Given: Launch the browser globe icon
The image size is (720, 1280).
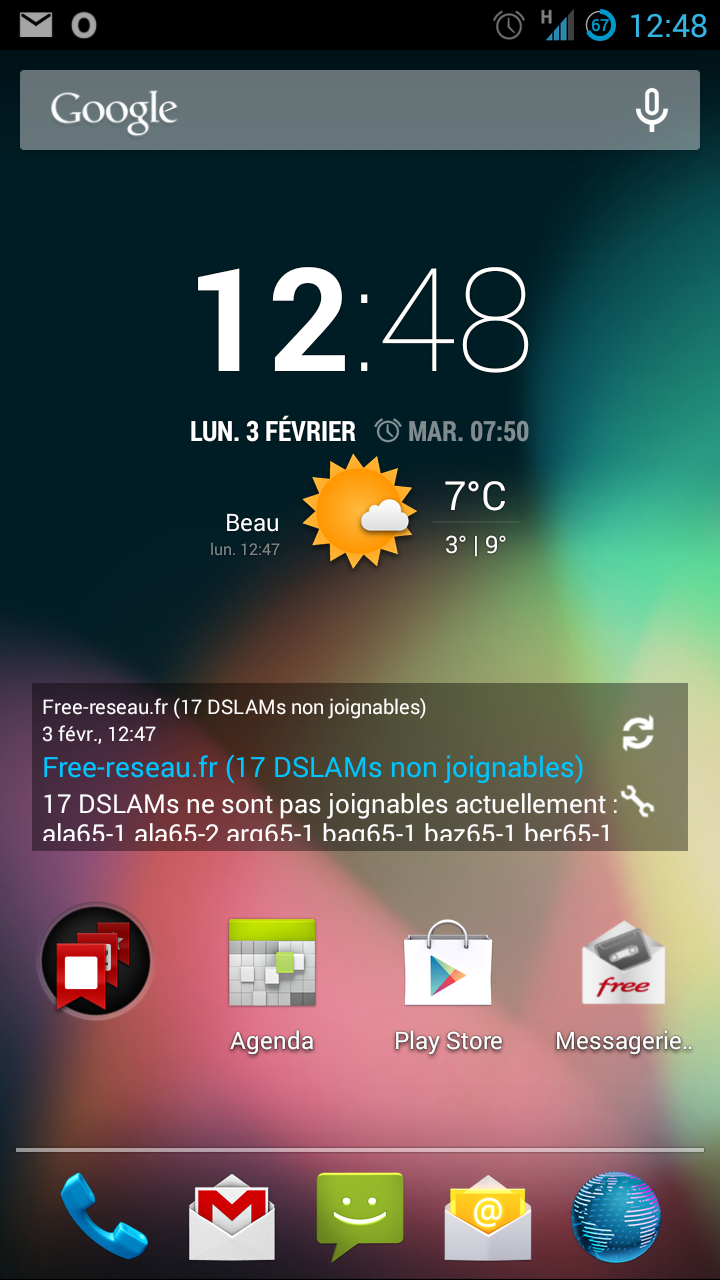Looking at the screenshot, I should coord(616,1216).
